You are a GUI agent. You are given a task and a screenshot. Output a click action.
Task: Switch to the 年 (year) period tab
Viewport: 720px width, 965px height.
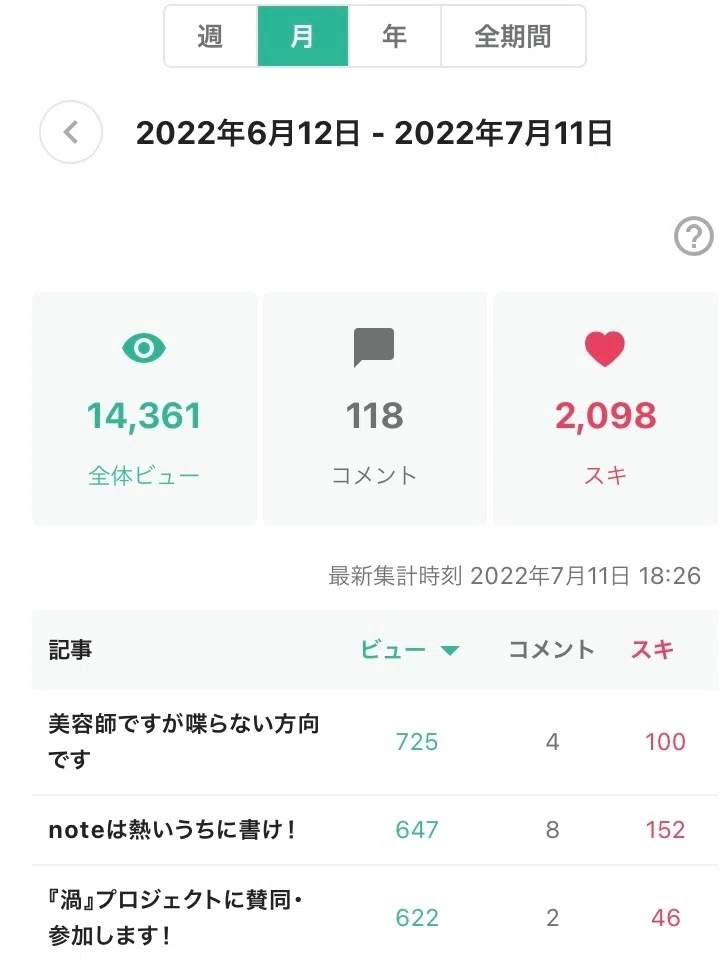(394, 36)
